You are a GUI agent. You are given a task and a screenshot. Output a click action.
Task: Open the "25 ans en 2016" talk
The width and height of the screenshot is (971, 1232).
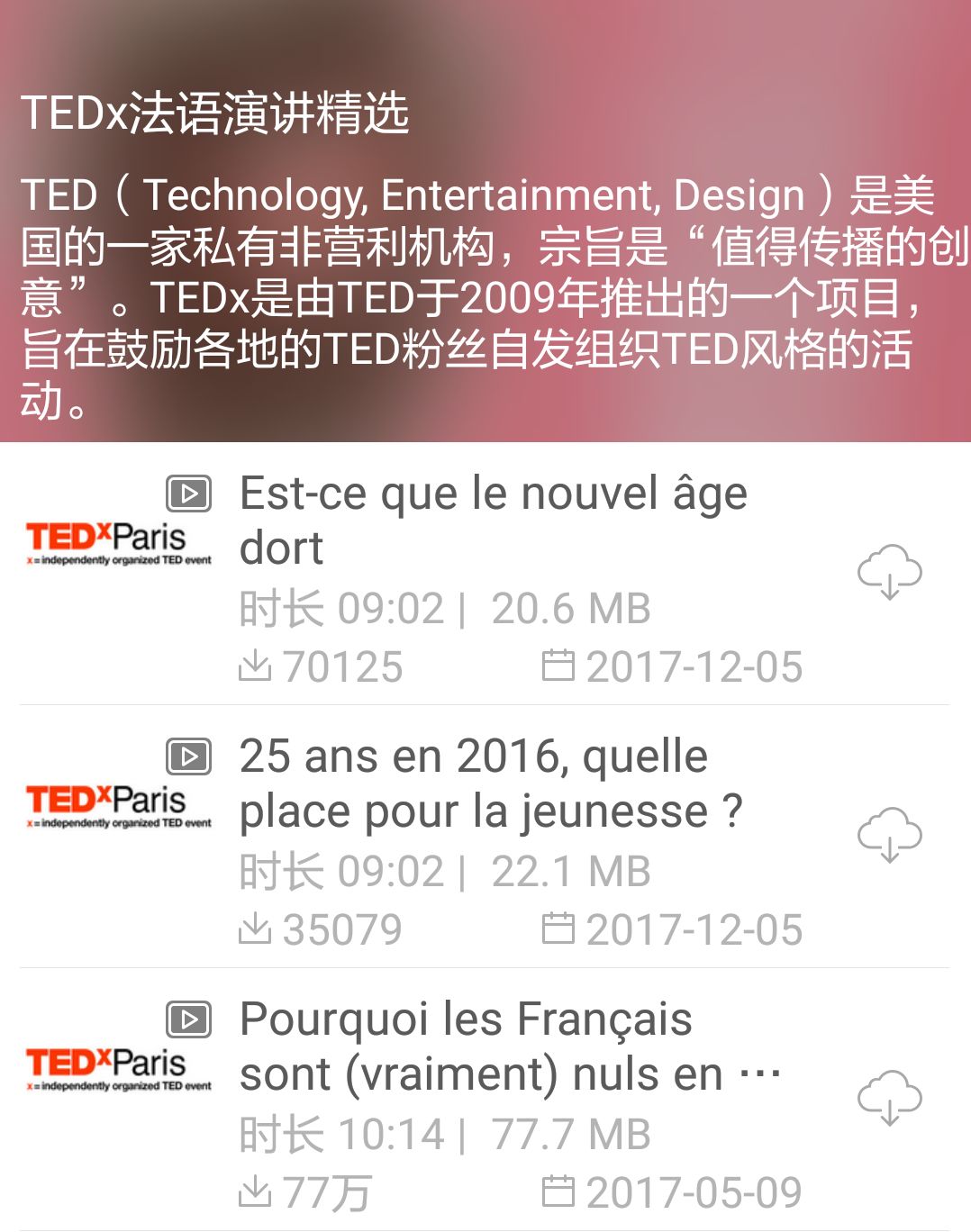pos(491,784)
